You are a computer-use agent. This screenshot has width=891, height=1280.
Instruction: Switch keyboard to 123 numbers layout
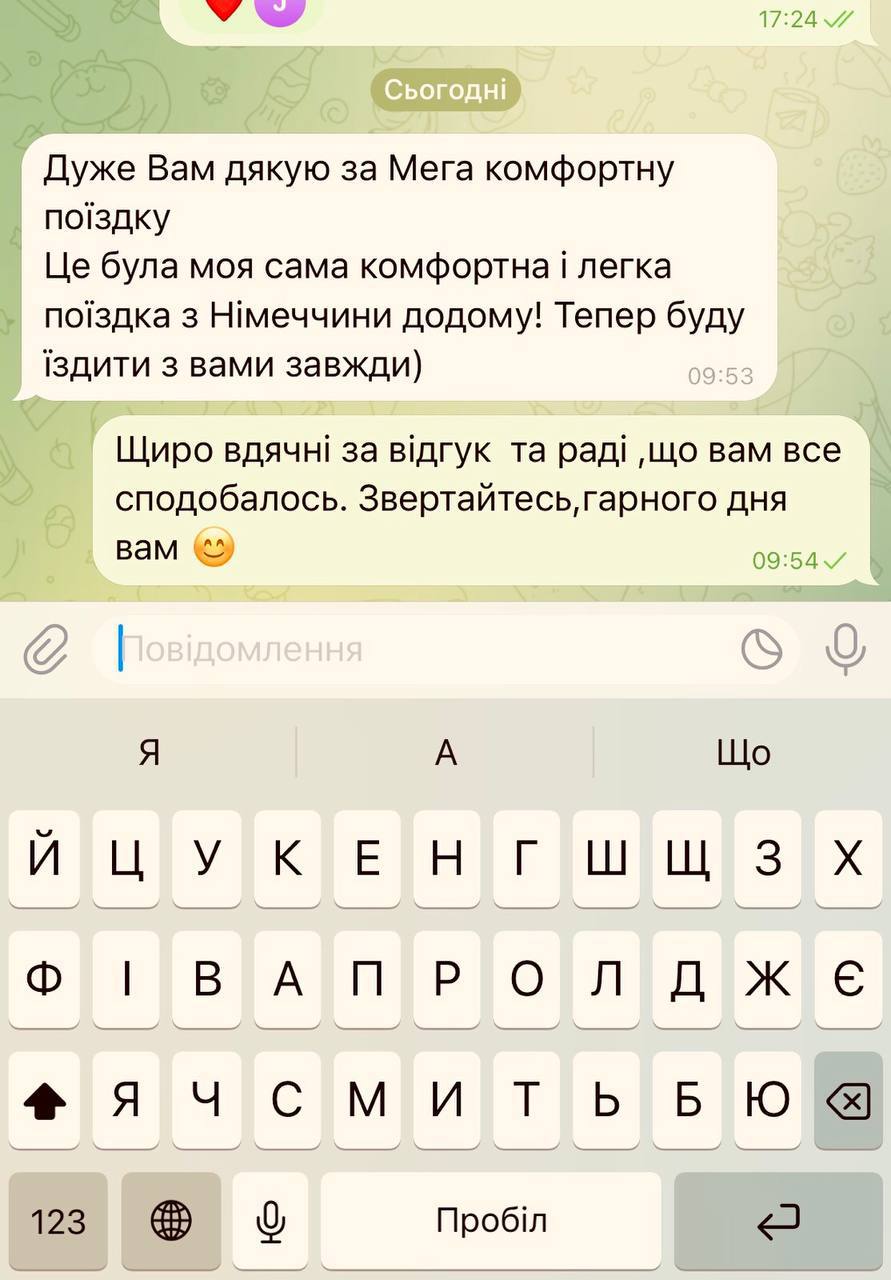tap(58, 1221)
